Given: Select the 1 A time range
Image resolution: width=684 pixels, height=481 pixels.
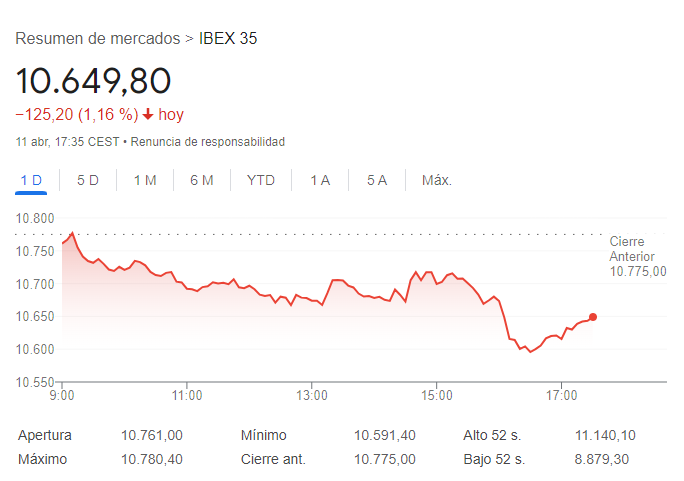Looking at the screenshot, I should 320,180.
